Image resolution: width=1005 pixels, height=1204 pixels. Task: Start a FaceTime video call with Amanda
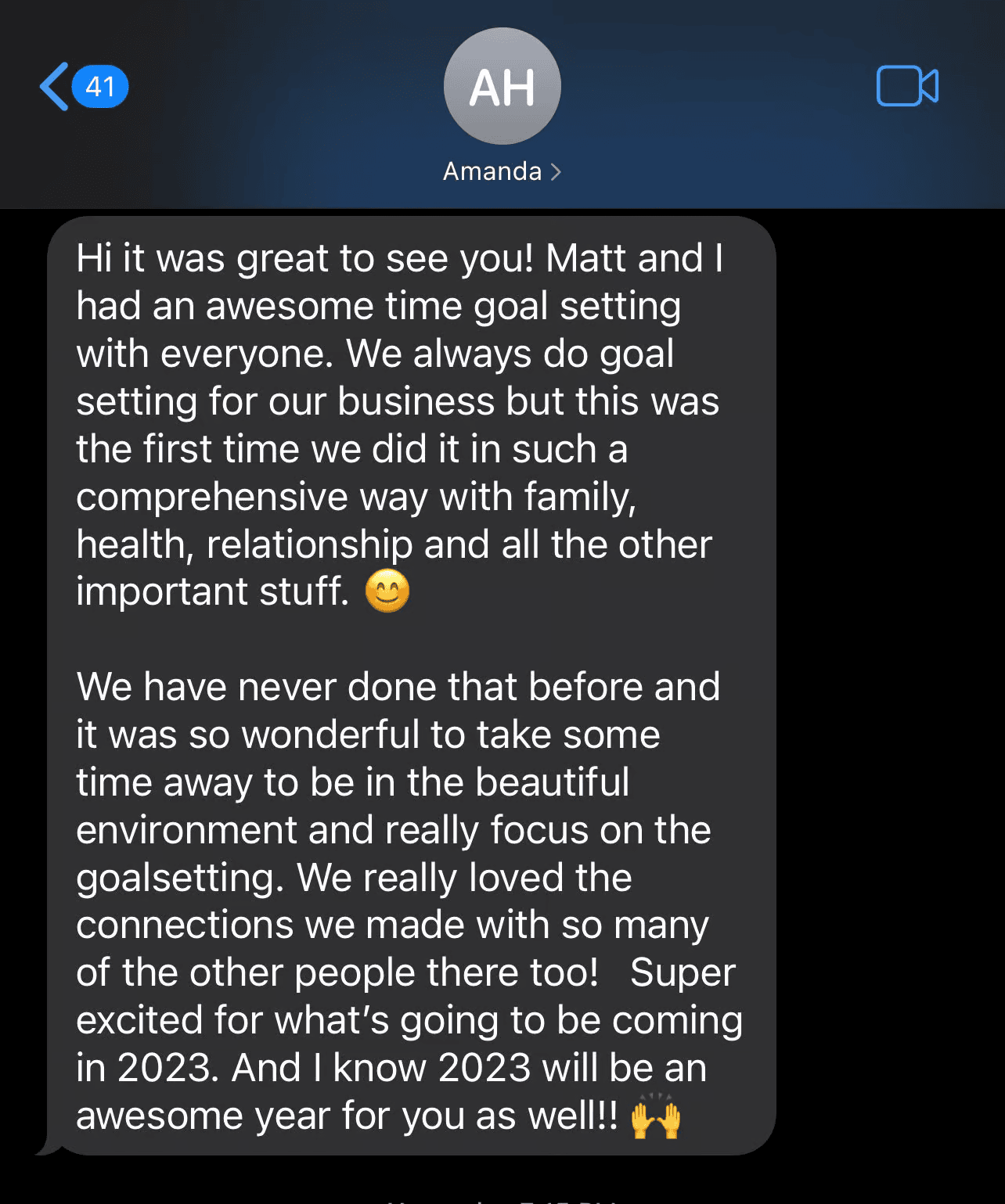(x=906, y=87)
